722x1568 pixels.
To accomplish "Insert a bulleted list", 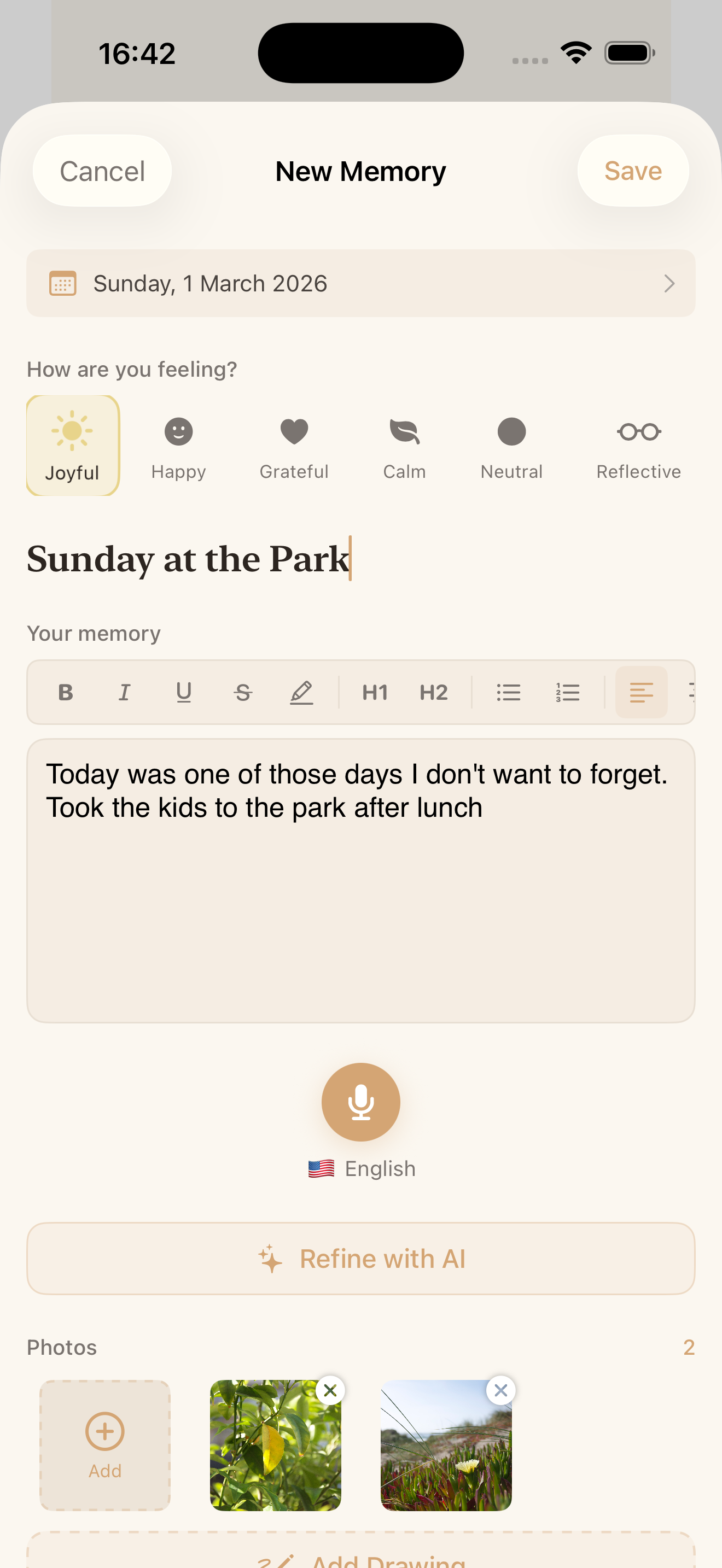I will 509,692.
